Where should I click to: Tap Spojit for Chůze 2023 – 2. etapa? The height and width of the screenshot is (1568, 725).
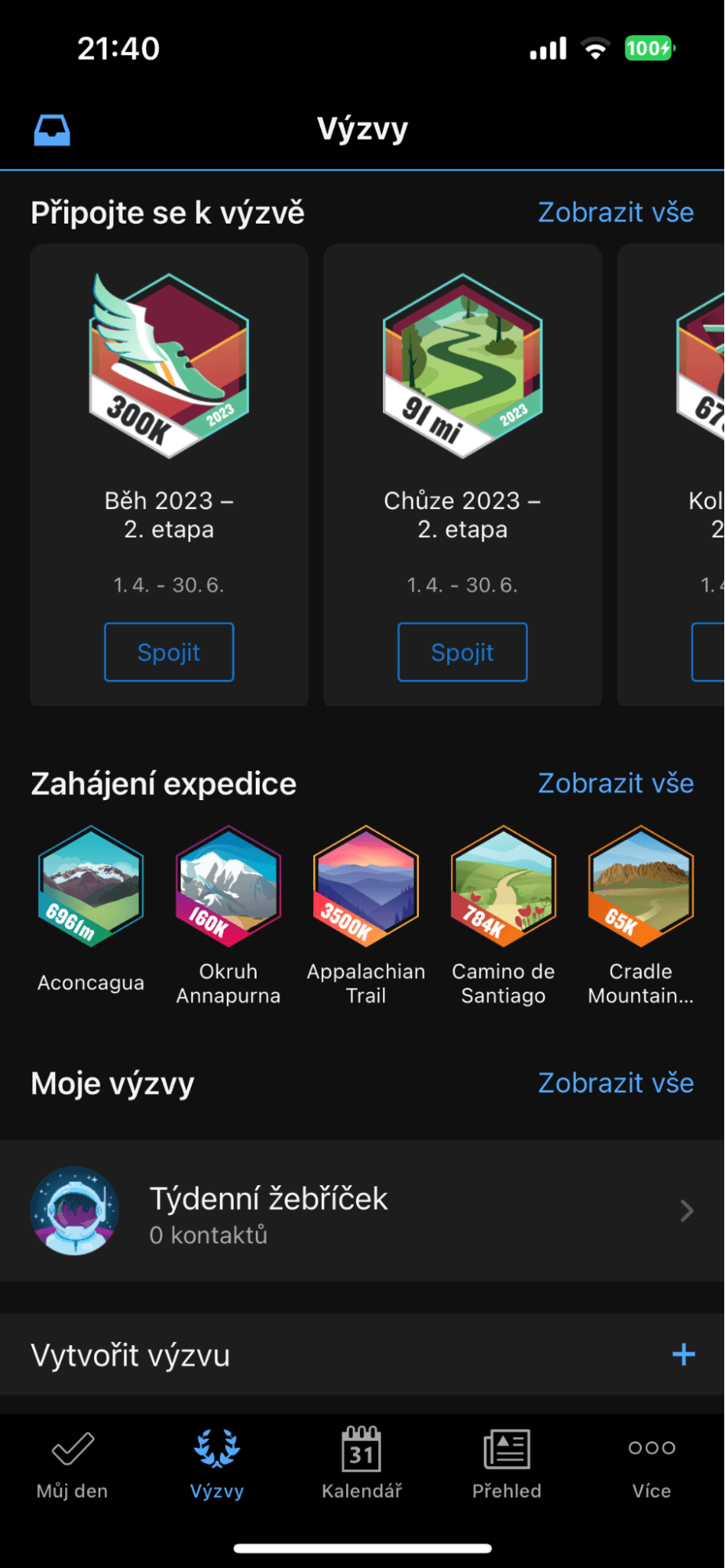point(462,652)
